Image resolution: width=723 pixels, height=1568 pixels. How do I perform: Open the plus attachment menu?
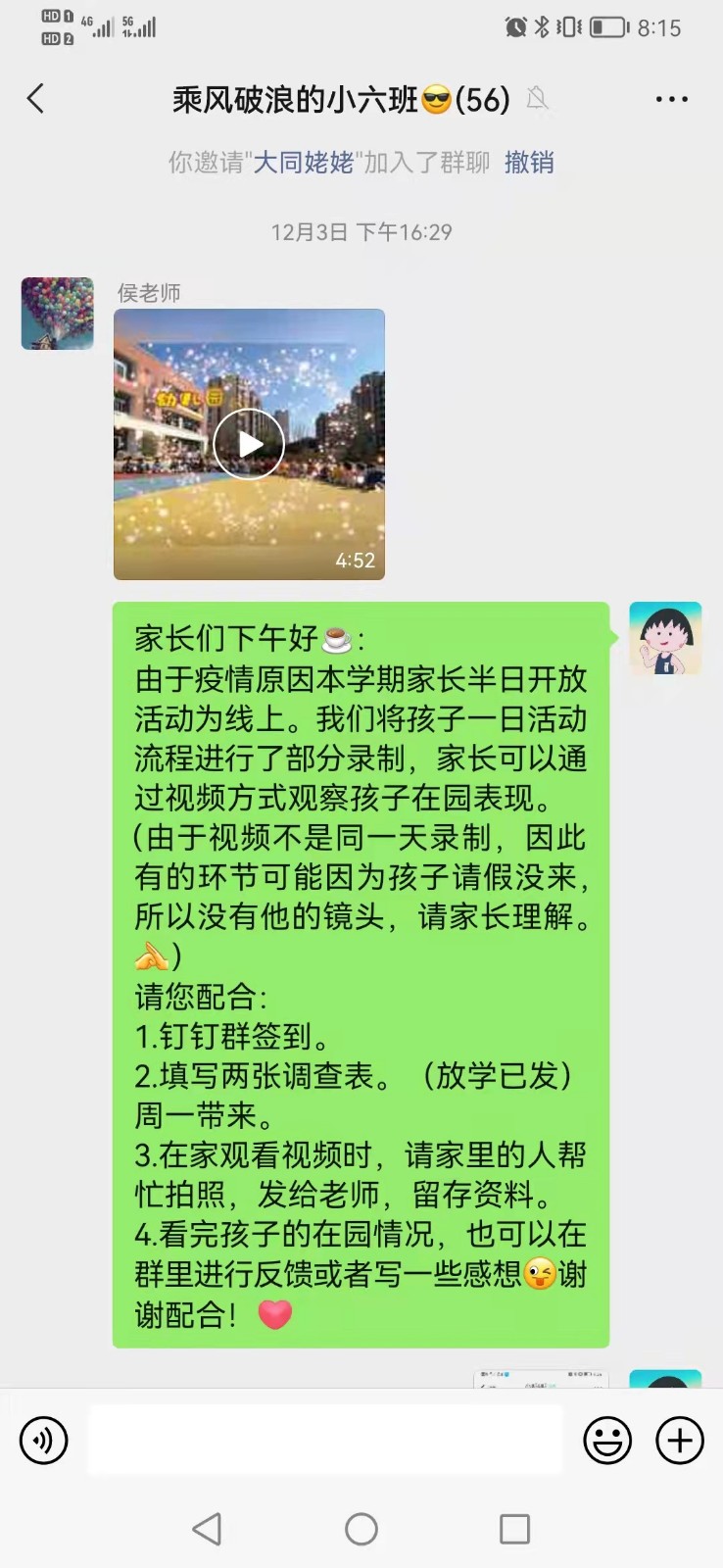[680, 1441]
